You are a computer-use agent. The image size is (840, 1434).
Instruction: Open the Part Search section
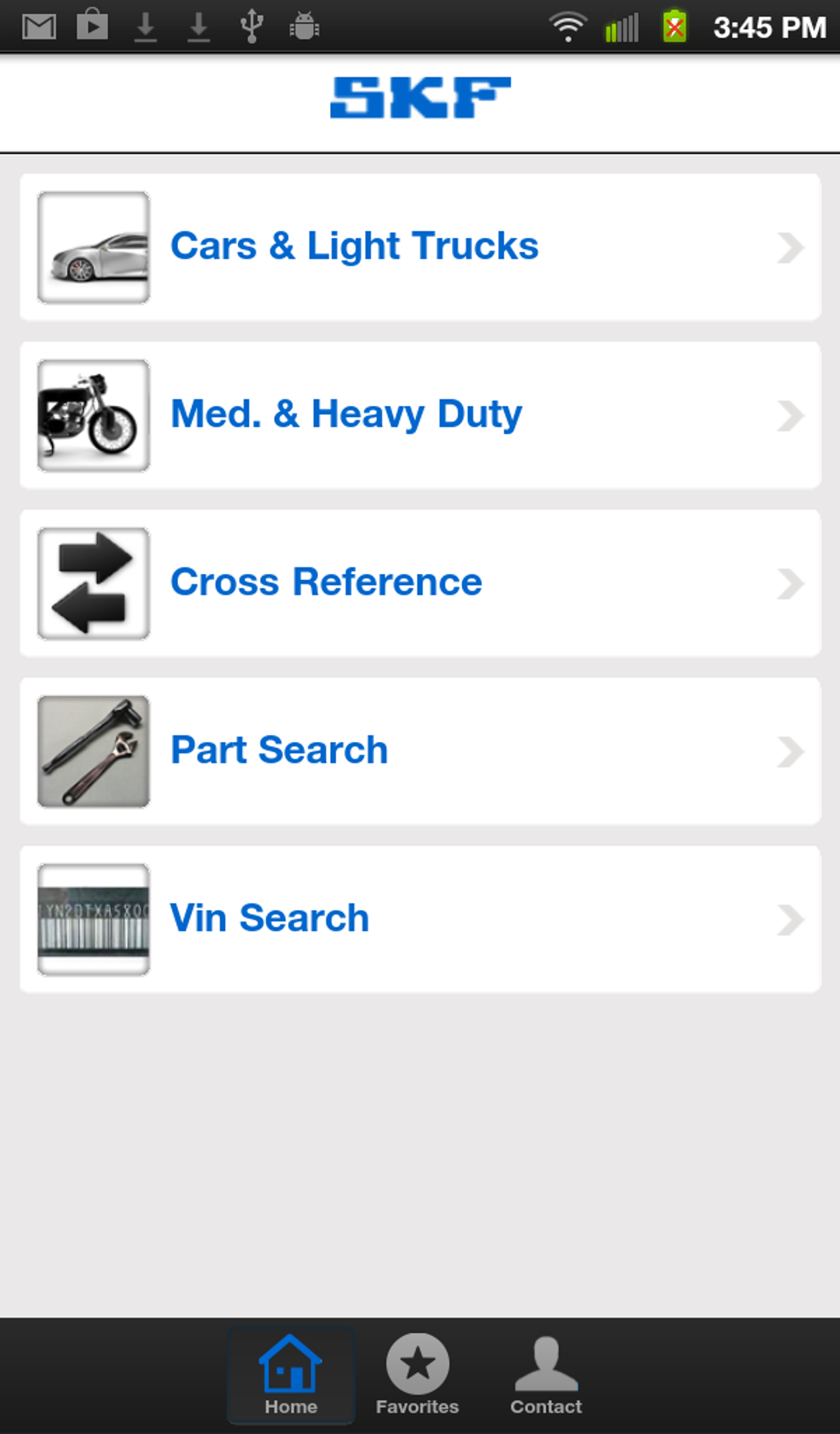pyautogui.click(x=420, y=750)
